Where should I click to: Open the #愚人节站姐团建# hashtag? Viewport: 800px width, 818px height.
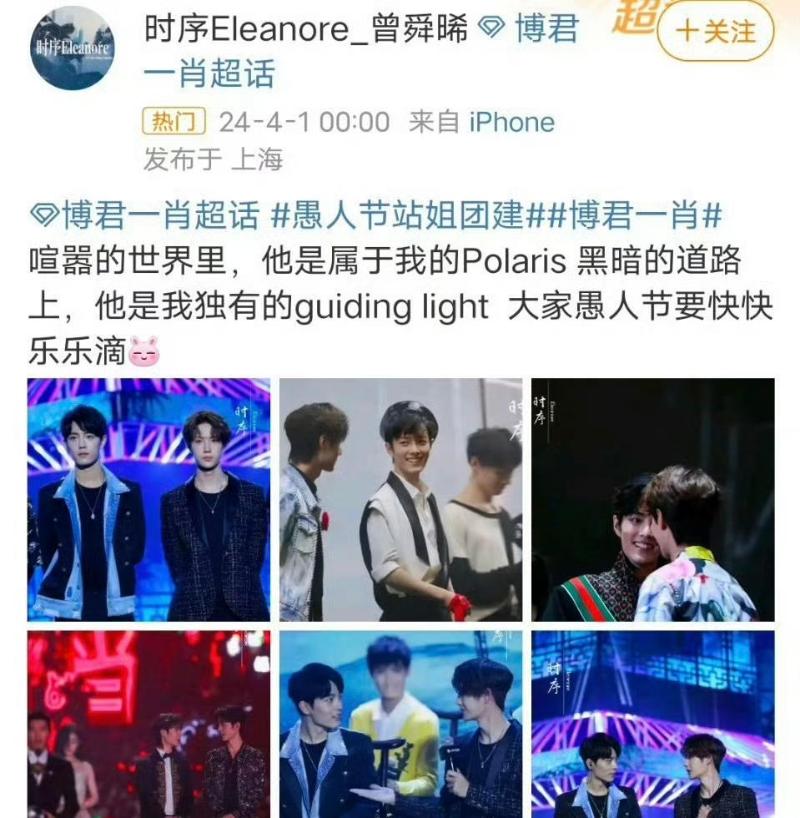tap(406, 214)
